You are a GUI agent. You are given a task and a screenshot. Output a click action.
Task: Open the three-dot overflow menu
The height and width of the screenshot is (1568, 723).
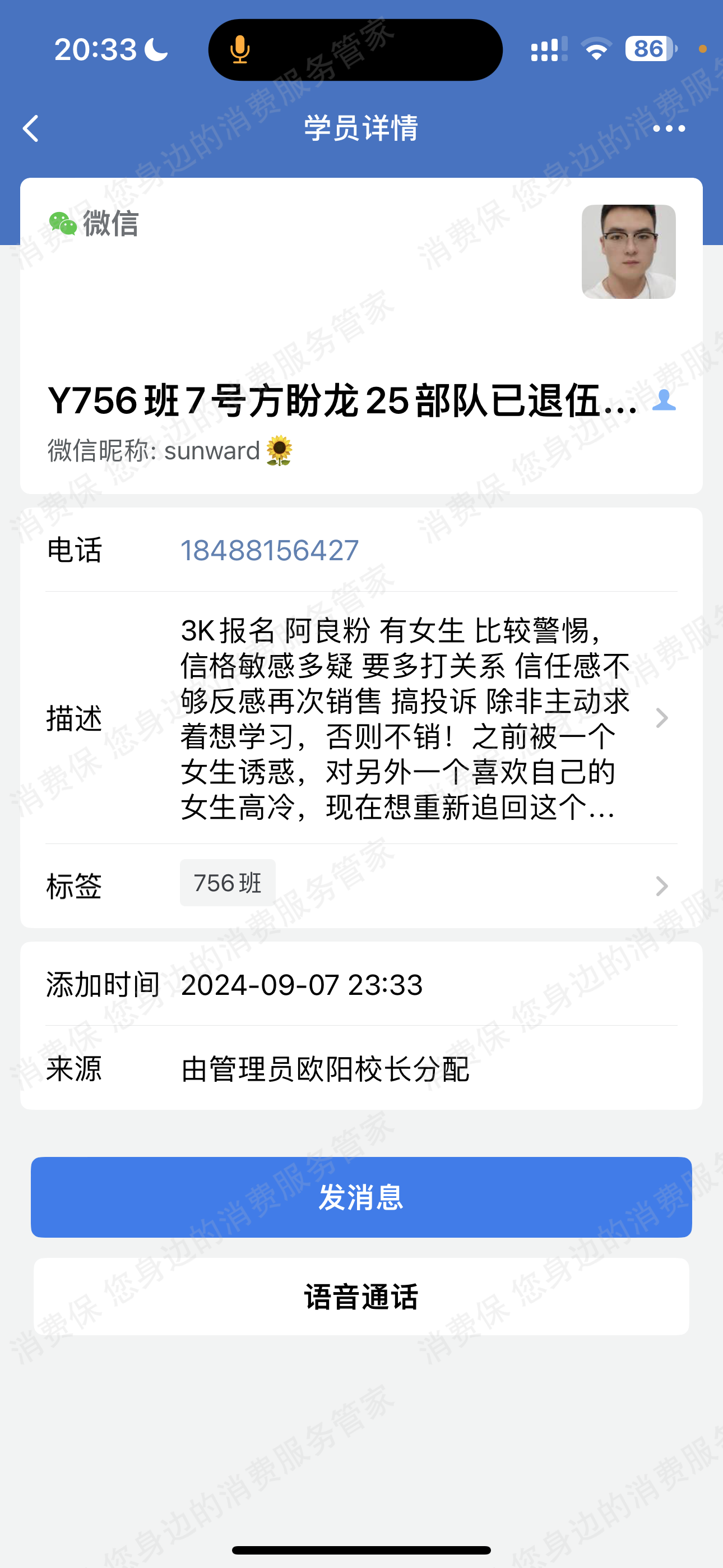coord(669,128)
